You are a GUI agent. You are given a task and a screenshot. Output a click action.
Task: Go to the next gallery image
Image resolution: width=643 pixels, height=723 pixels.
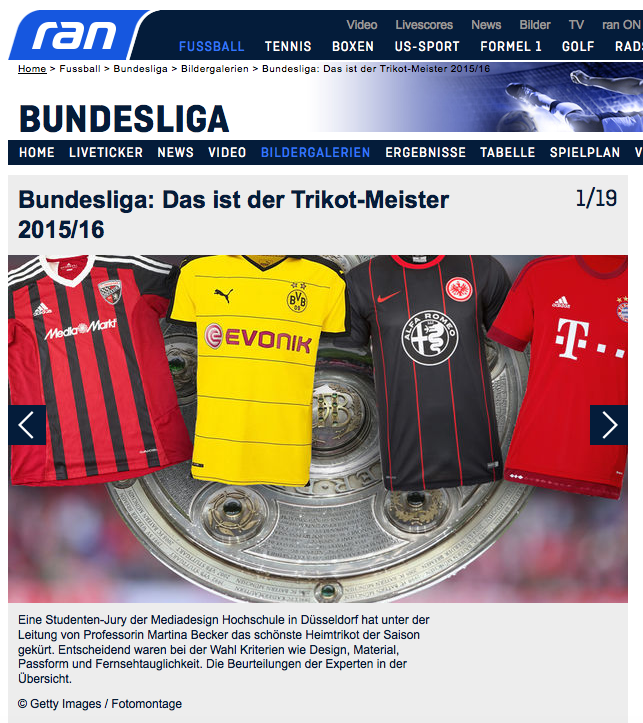608,425
